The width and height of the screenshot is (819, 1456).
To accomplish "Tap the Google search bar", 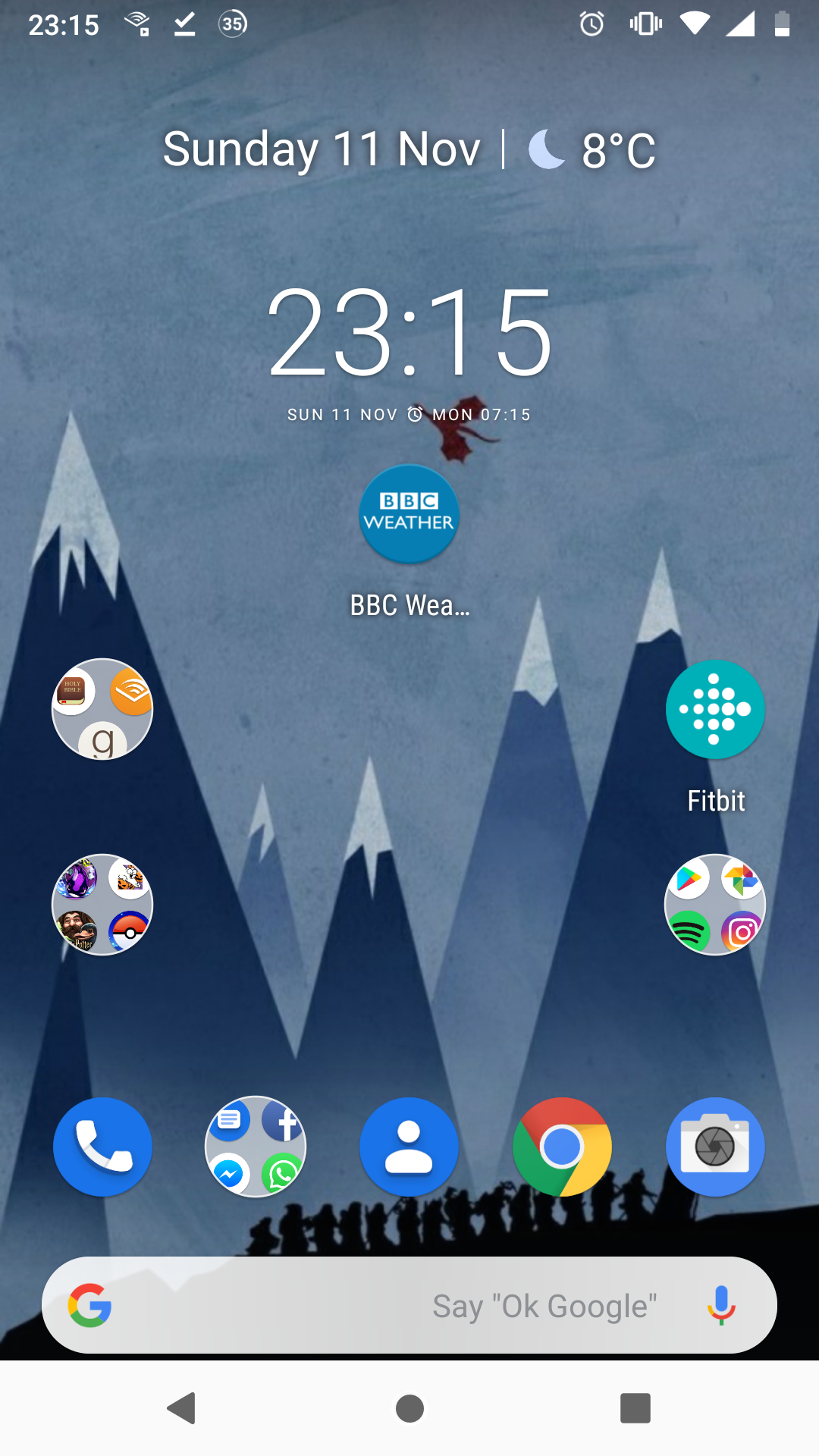I will [x=409, y=1305].
